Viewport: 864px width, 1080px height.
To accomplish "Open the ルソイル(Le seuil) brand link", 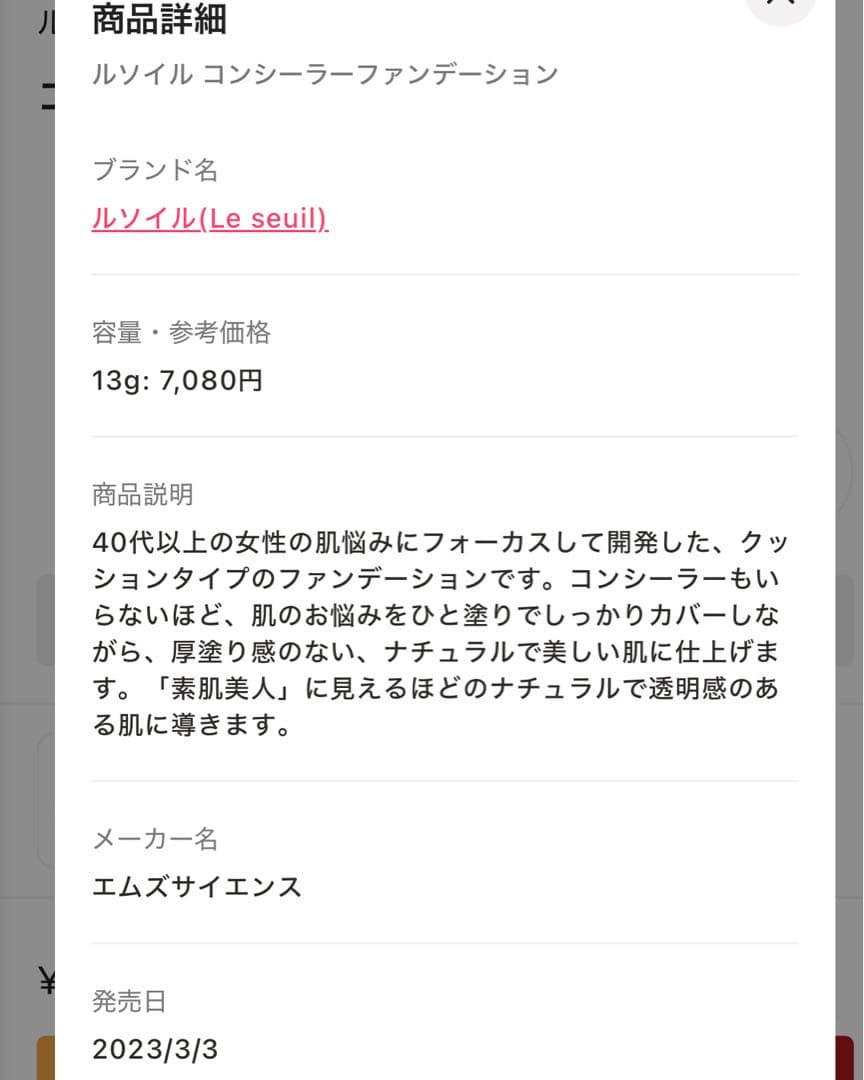I will click(x=210, y=219).
